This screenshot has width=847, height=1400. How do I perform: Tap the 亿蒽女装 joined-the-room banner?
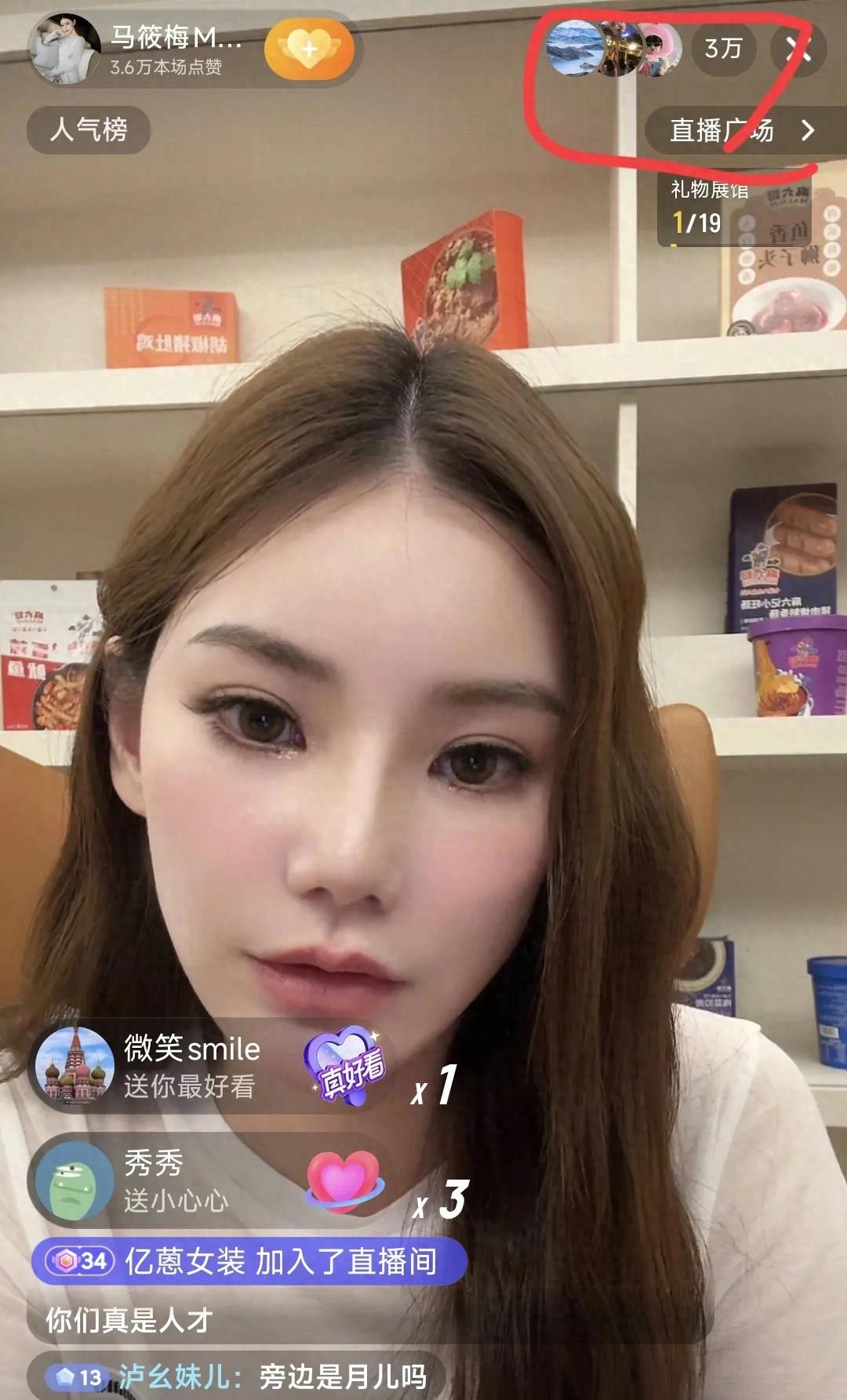[251, 1261]
